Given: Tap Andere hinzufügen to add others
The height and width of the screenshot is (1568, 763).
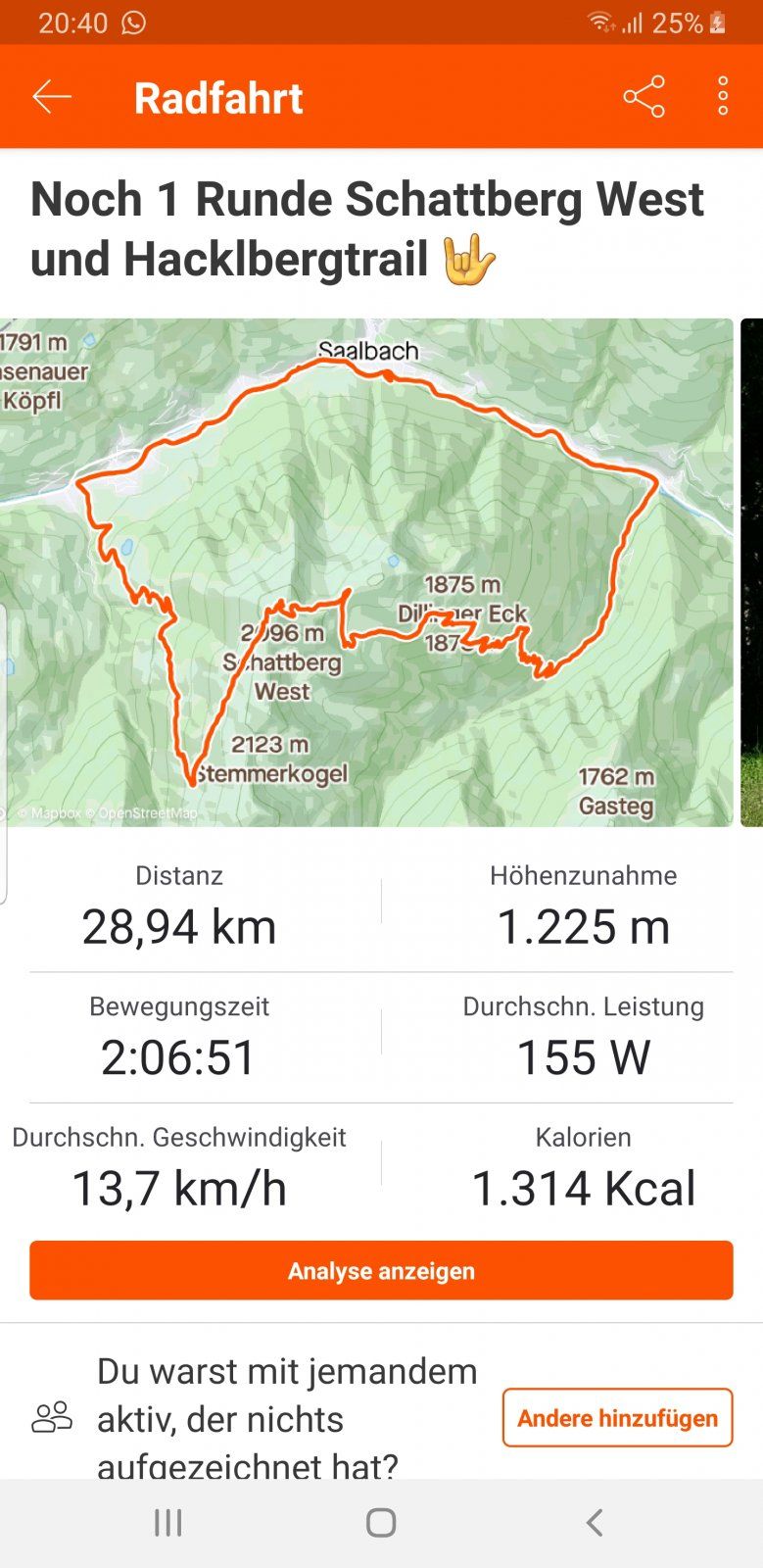Looking at the screenshot, I should pyautogui.click(x=618, y=1417).
